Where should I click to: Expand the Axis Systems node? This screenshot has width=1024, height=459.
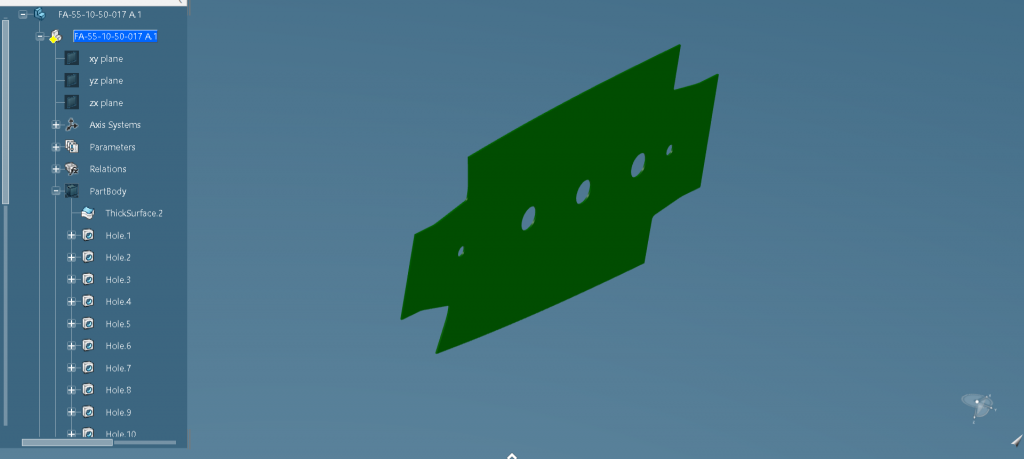pos(56,125)
